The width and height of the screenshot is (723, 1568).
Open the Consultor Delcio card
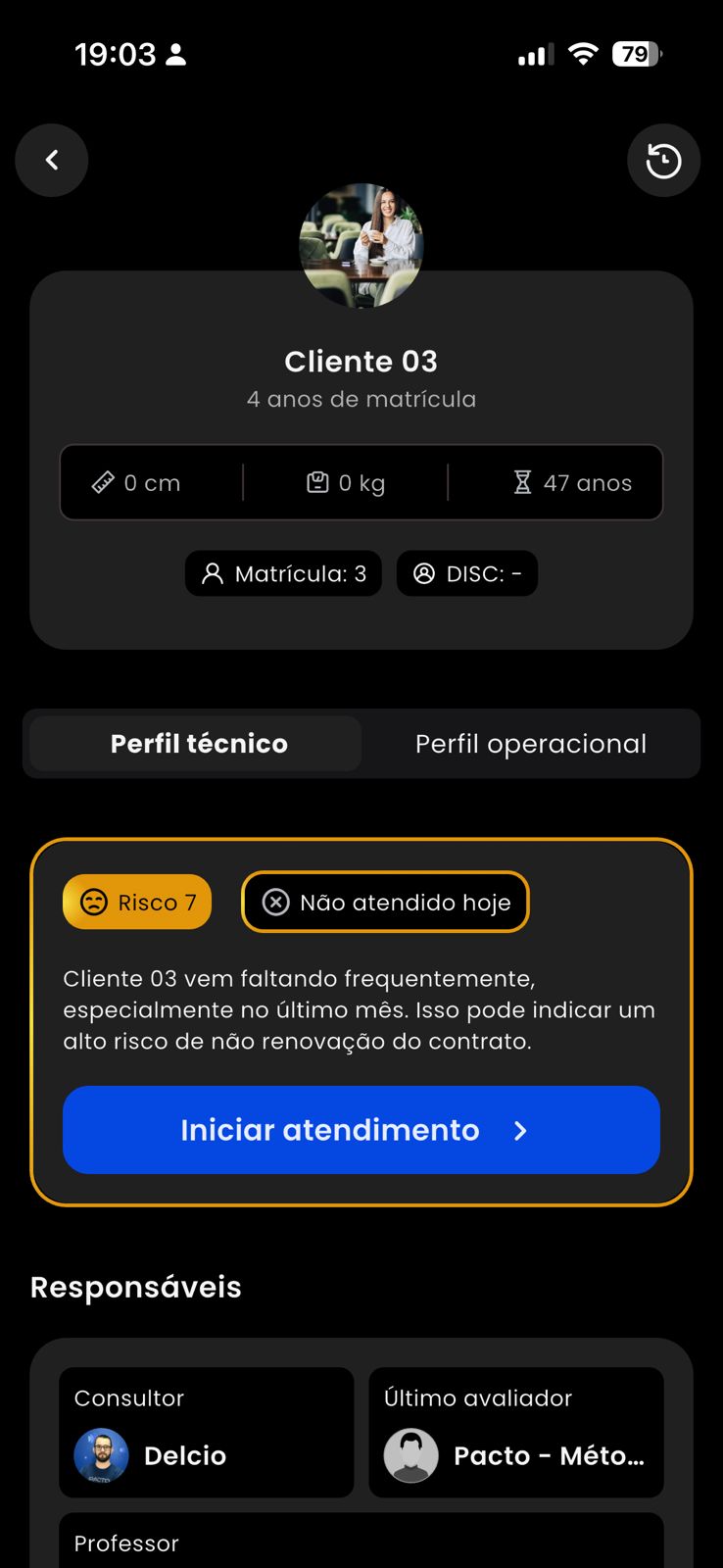pos(206,1432)
